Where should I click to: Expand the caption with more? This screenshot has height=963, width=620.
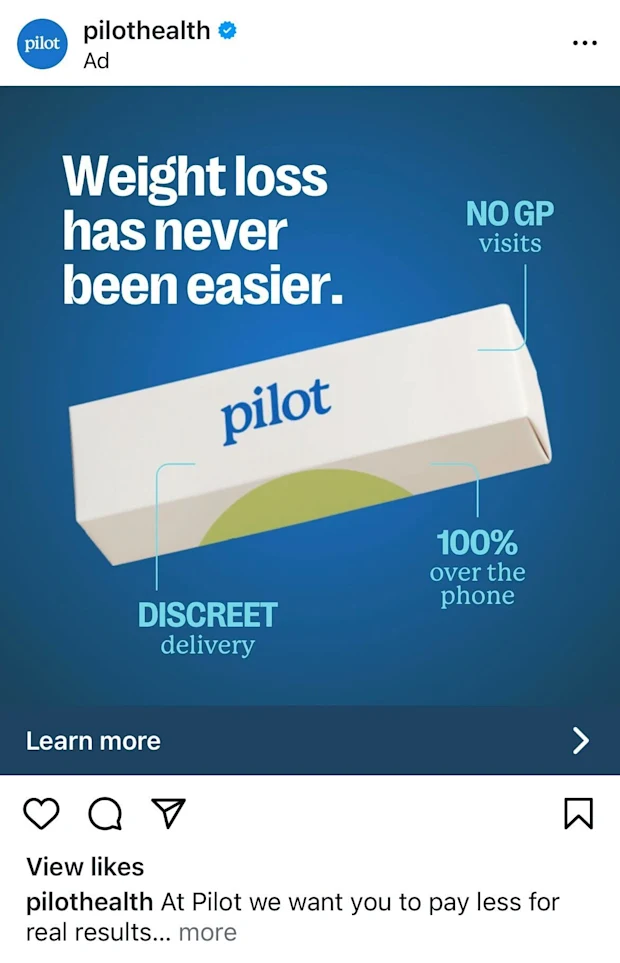pos(208,932)
